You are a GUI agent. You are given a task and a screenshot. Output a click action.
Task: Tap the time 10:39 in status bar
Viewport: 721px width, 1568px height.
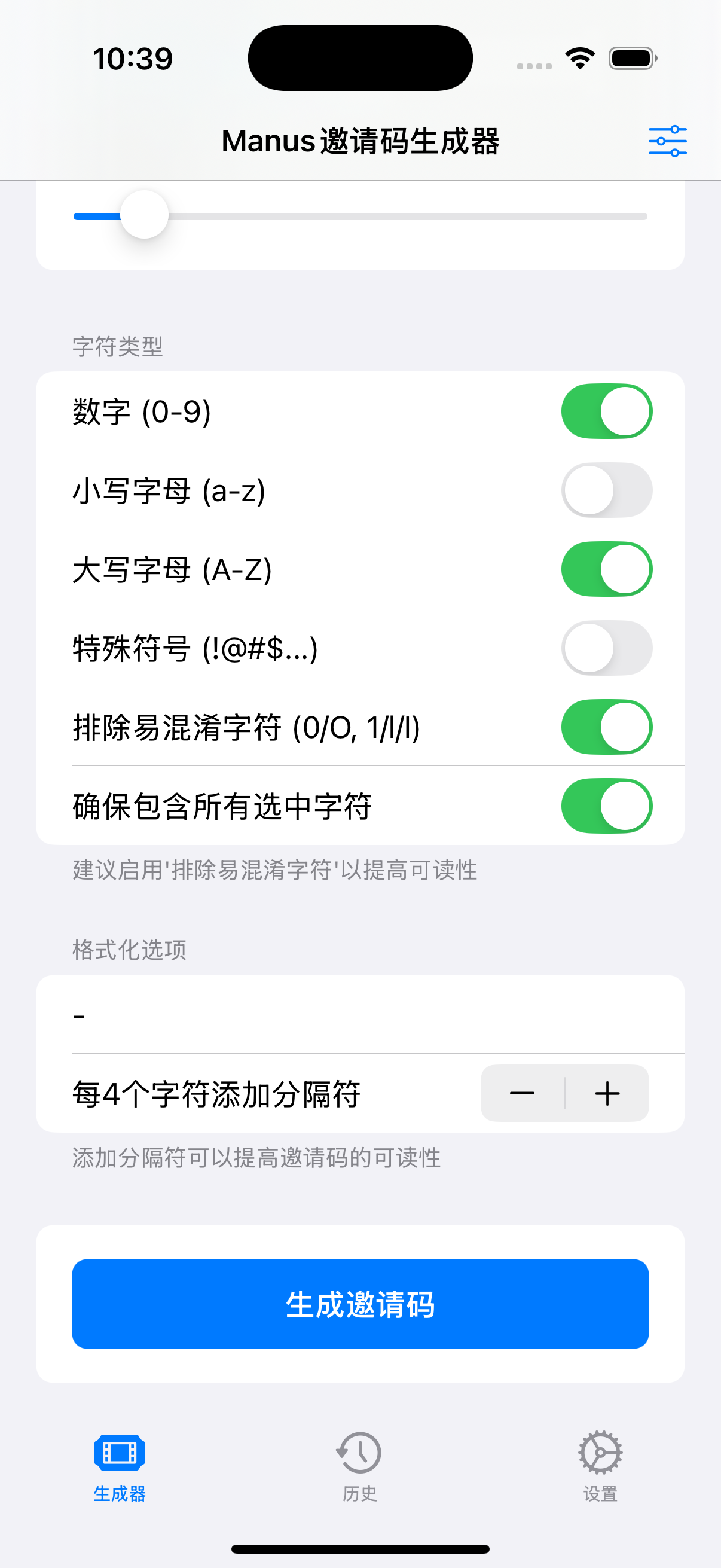tap(132, 57)
